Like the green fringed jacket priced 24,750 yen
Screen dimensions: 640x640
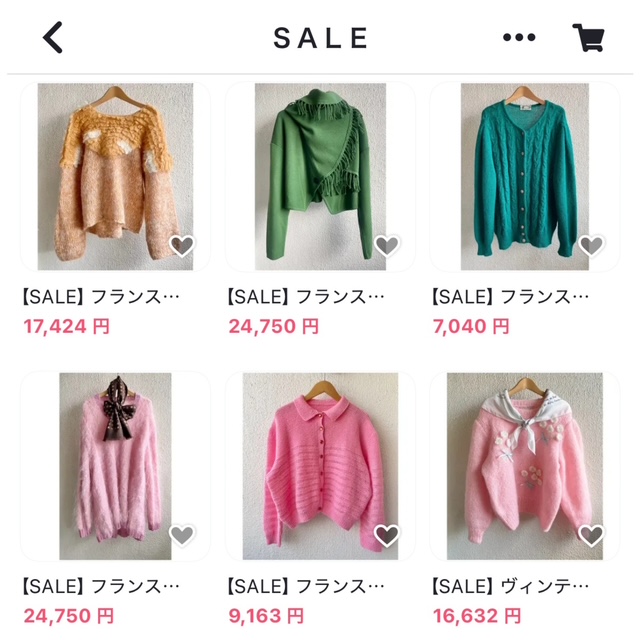point(387,246)
